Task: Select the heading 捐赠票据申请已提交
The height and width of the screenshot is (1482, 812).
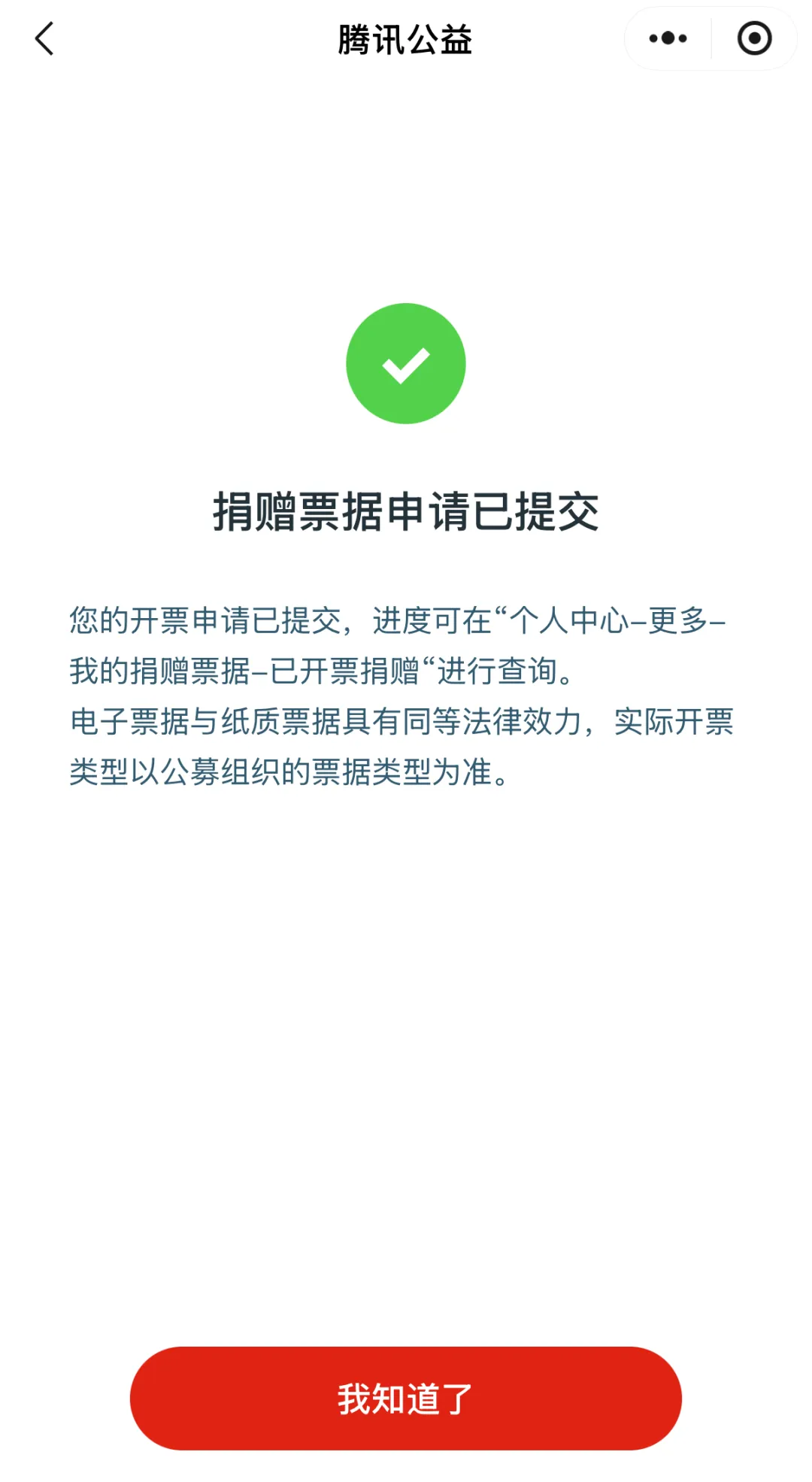Action: tap(406, 508)
